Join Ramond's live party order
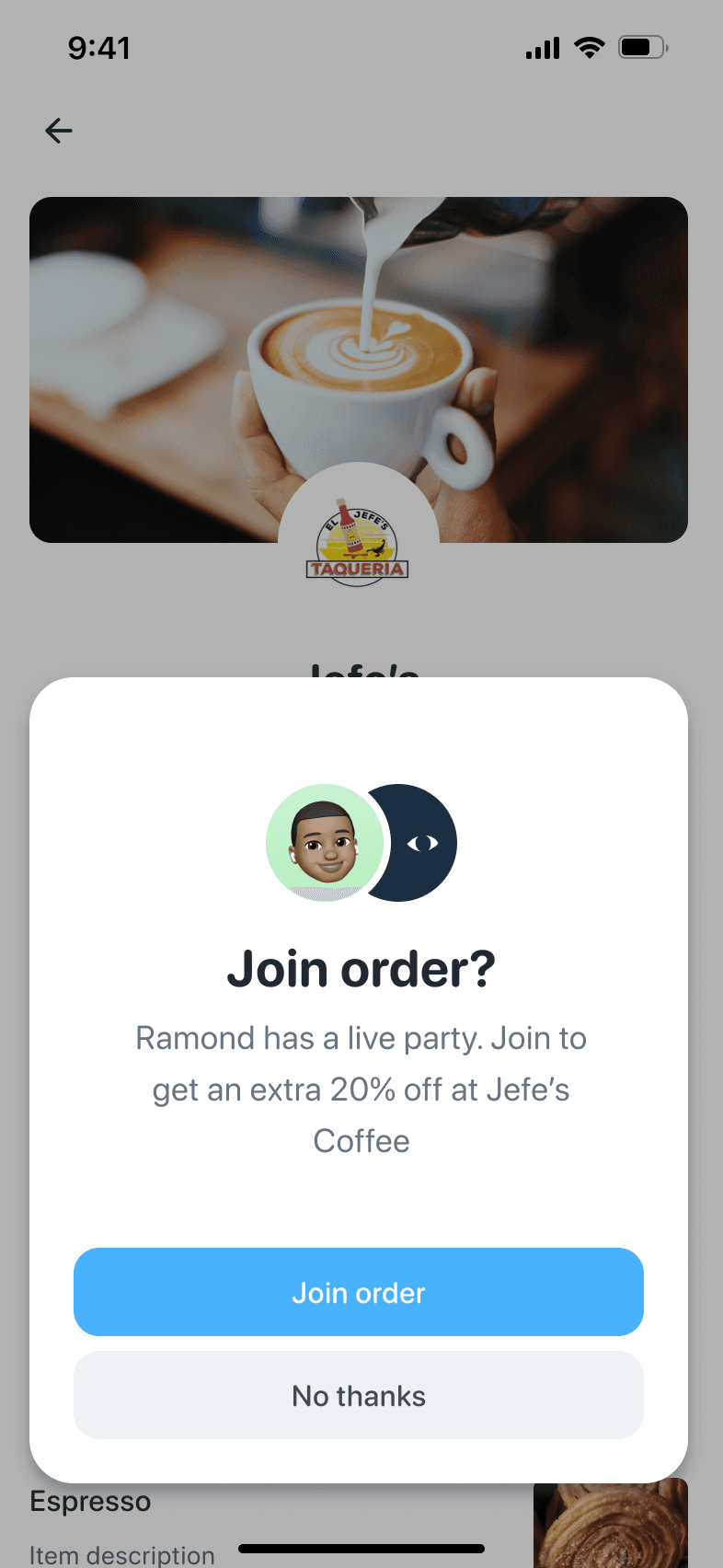The image size is (723, 1568). (x=359, y=1292)
